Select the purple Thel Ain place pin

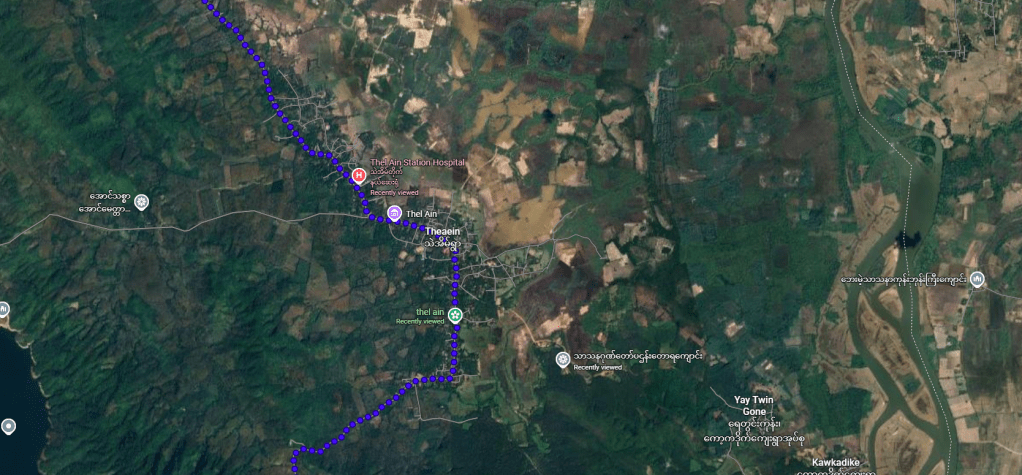395,213
